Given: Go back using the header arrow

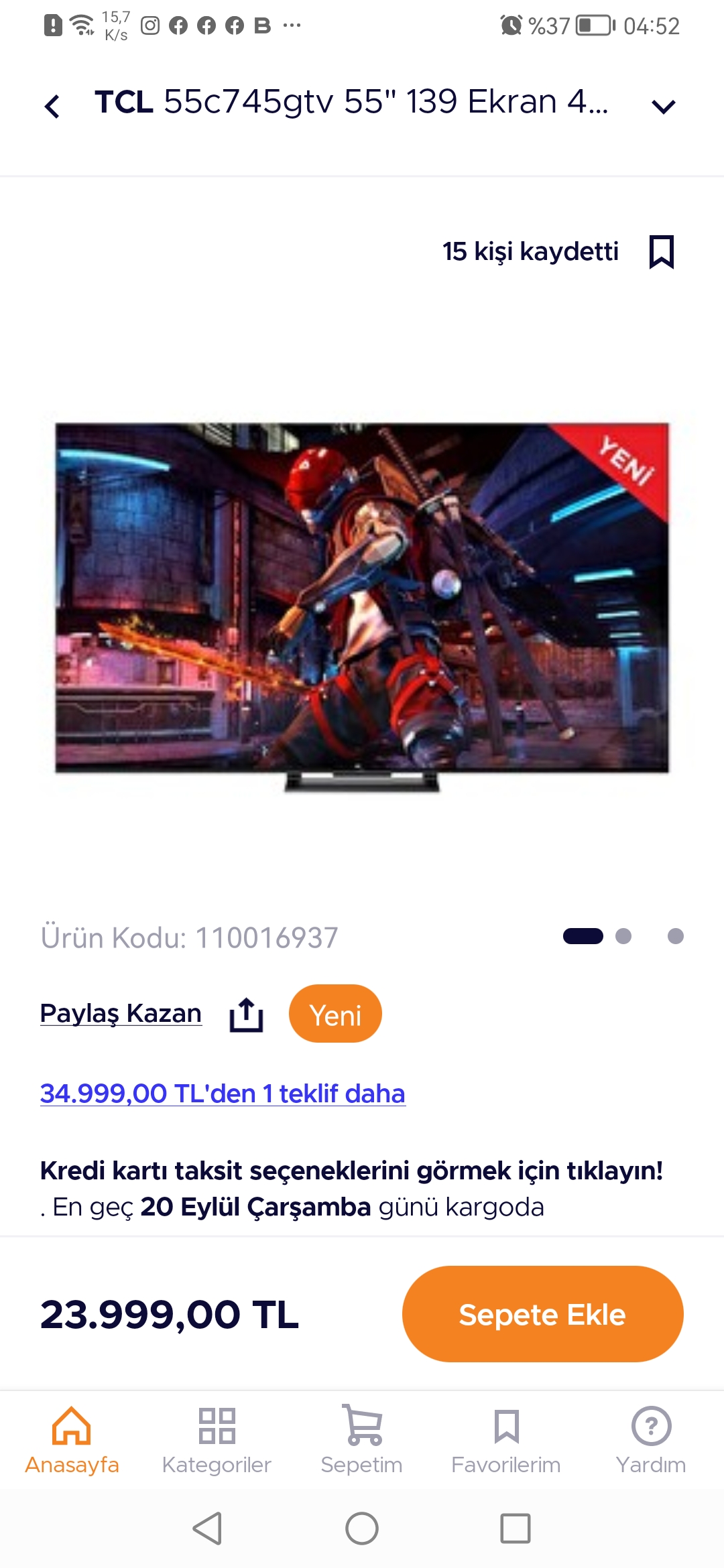Looking at the screenshot, I should (x=52, y=106).
